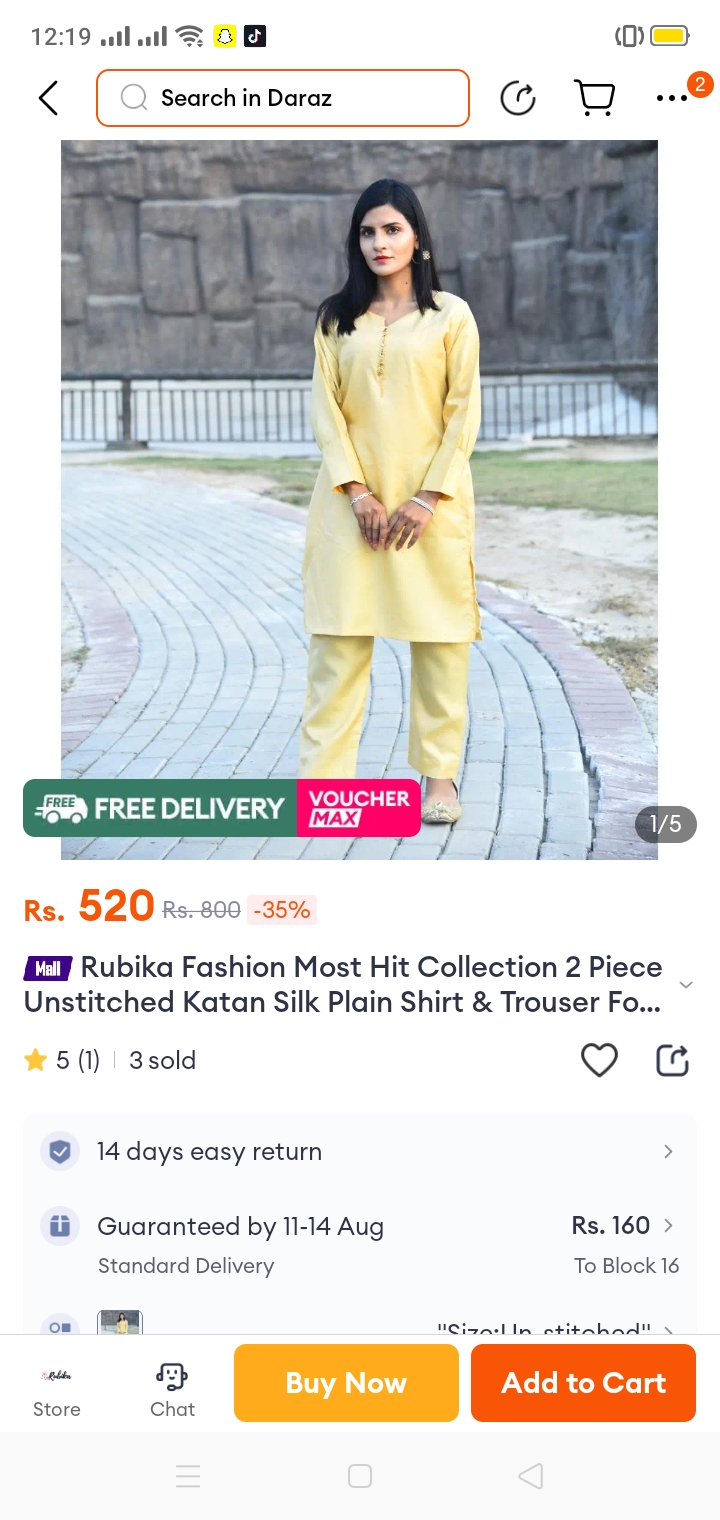This screenshot has width=720, height=1520.
Task: Tap the Search in Daraz field
Action: pos(283,98)
